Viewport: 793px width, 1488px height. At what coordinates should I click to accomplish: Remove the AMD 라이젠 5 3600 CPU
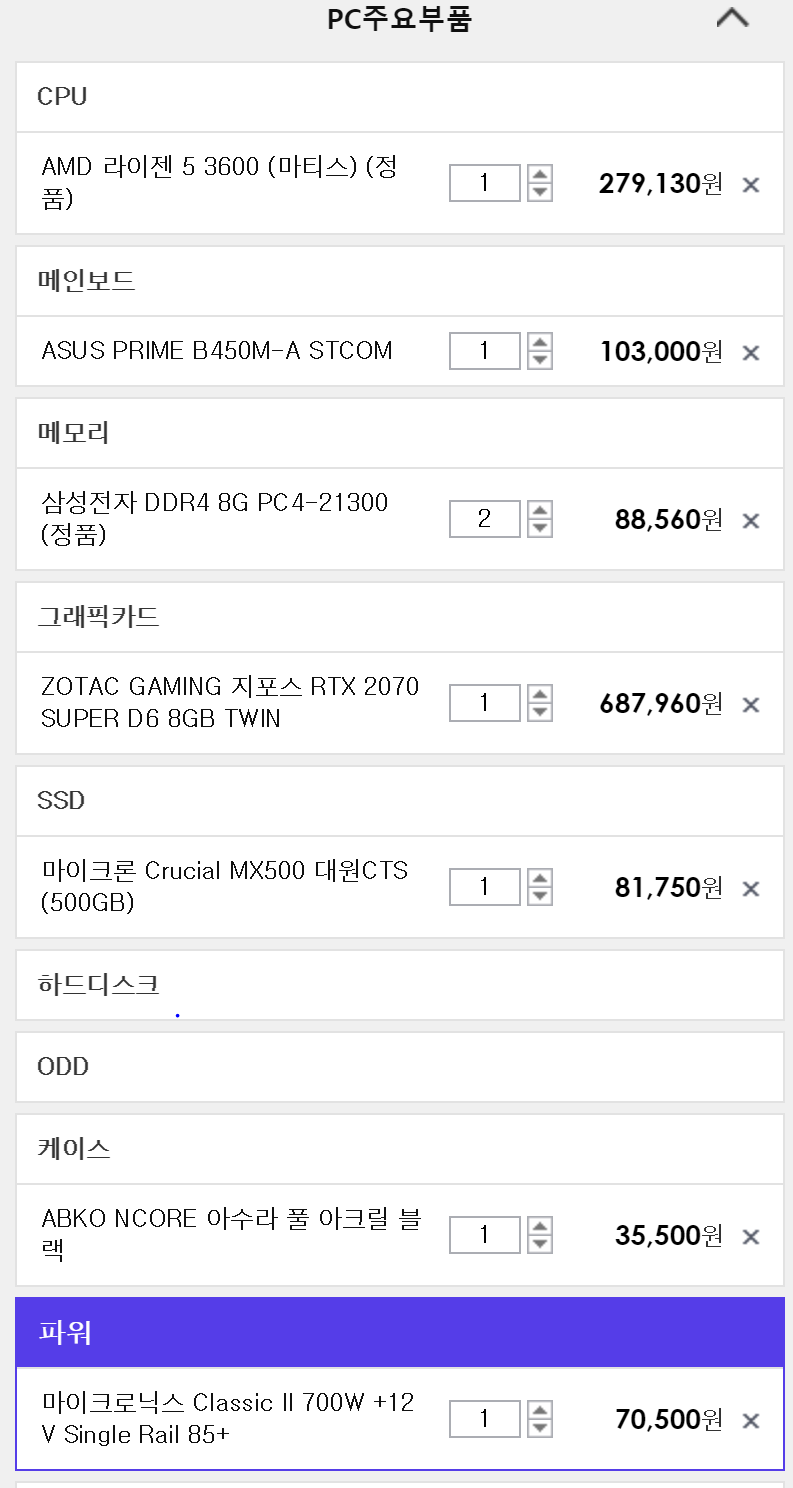pos(749,184)
